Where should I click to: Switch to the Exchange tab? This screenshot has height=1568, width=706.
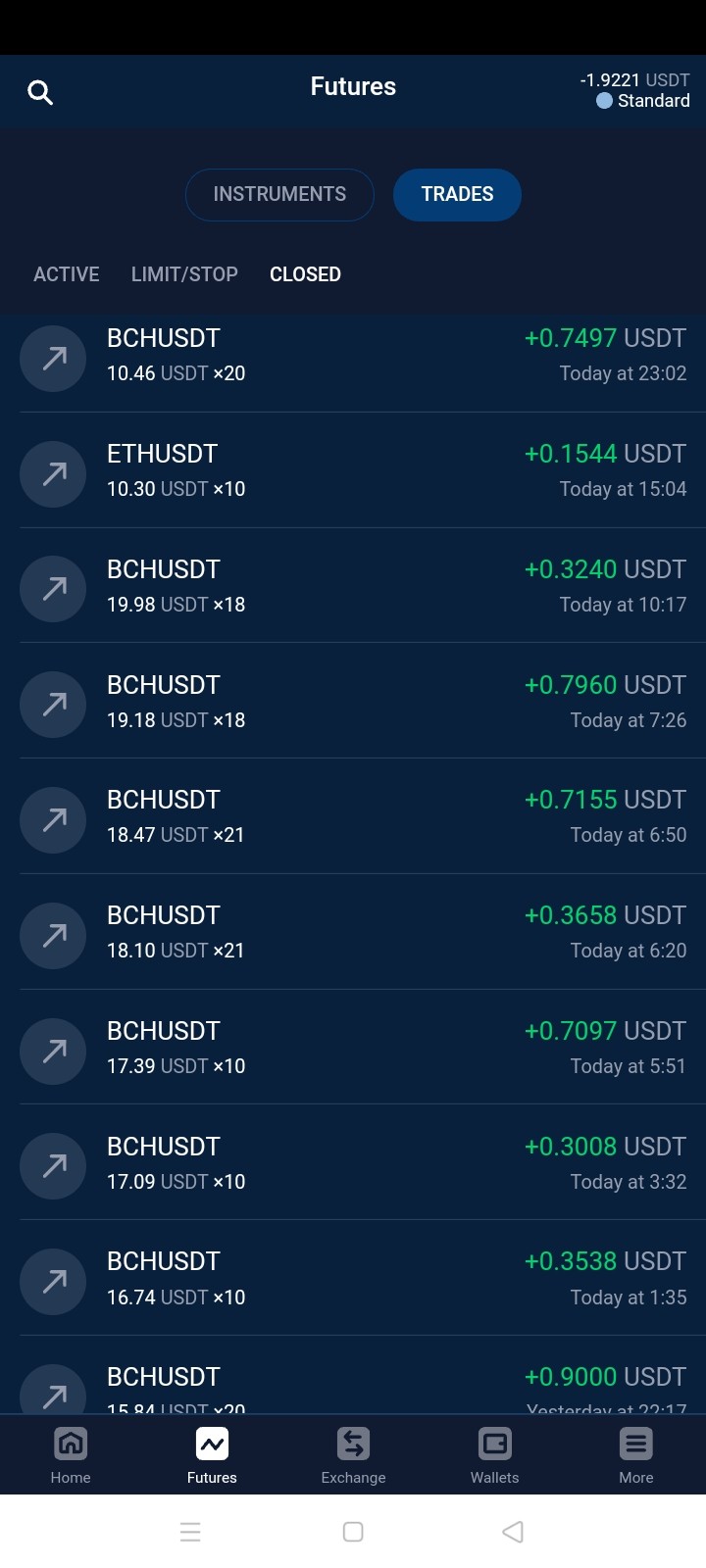(353, 1455)
